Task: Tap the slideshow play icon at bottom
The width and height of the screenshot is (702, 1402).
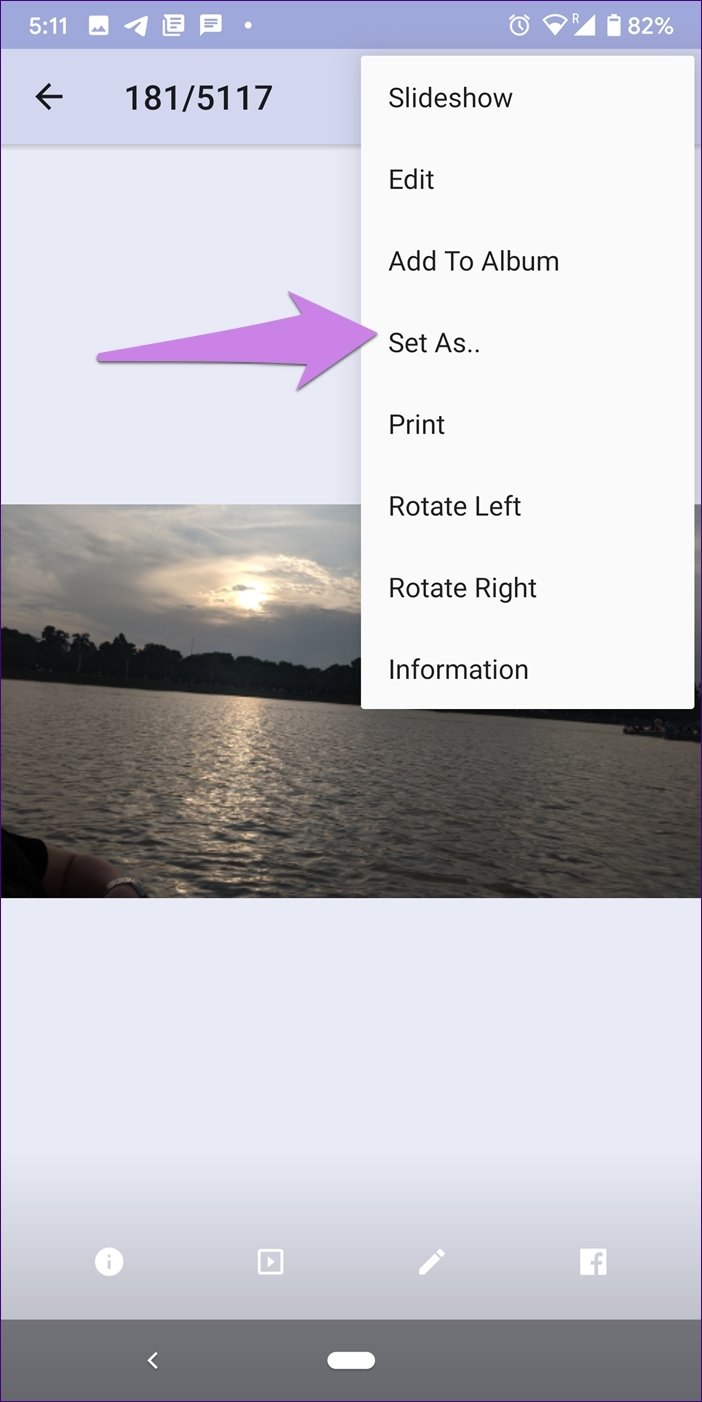Action: tap(270, 1262)
